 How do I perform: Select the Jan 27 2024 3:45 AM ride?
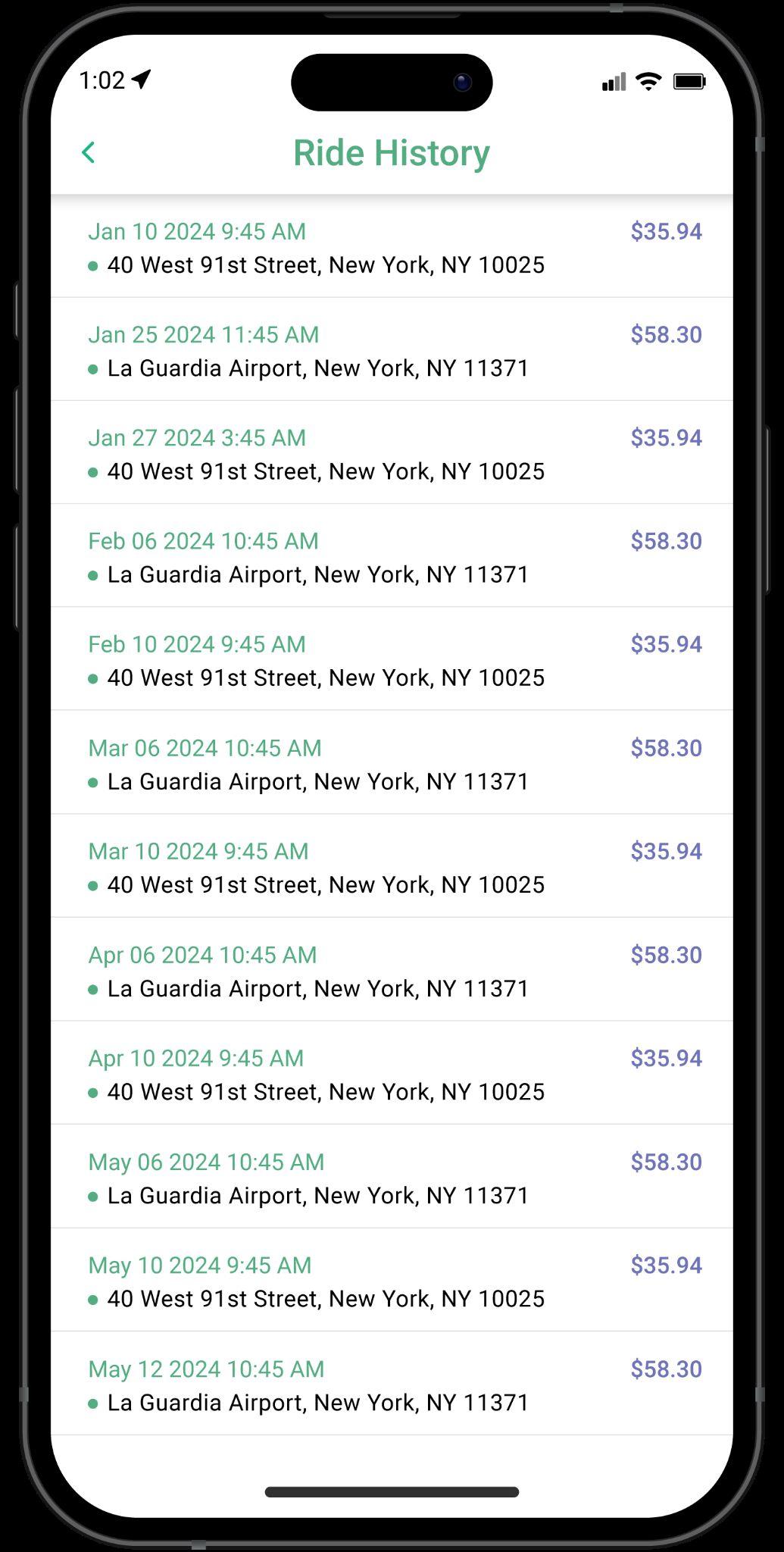tap(392, 454)
